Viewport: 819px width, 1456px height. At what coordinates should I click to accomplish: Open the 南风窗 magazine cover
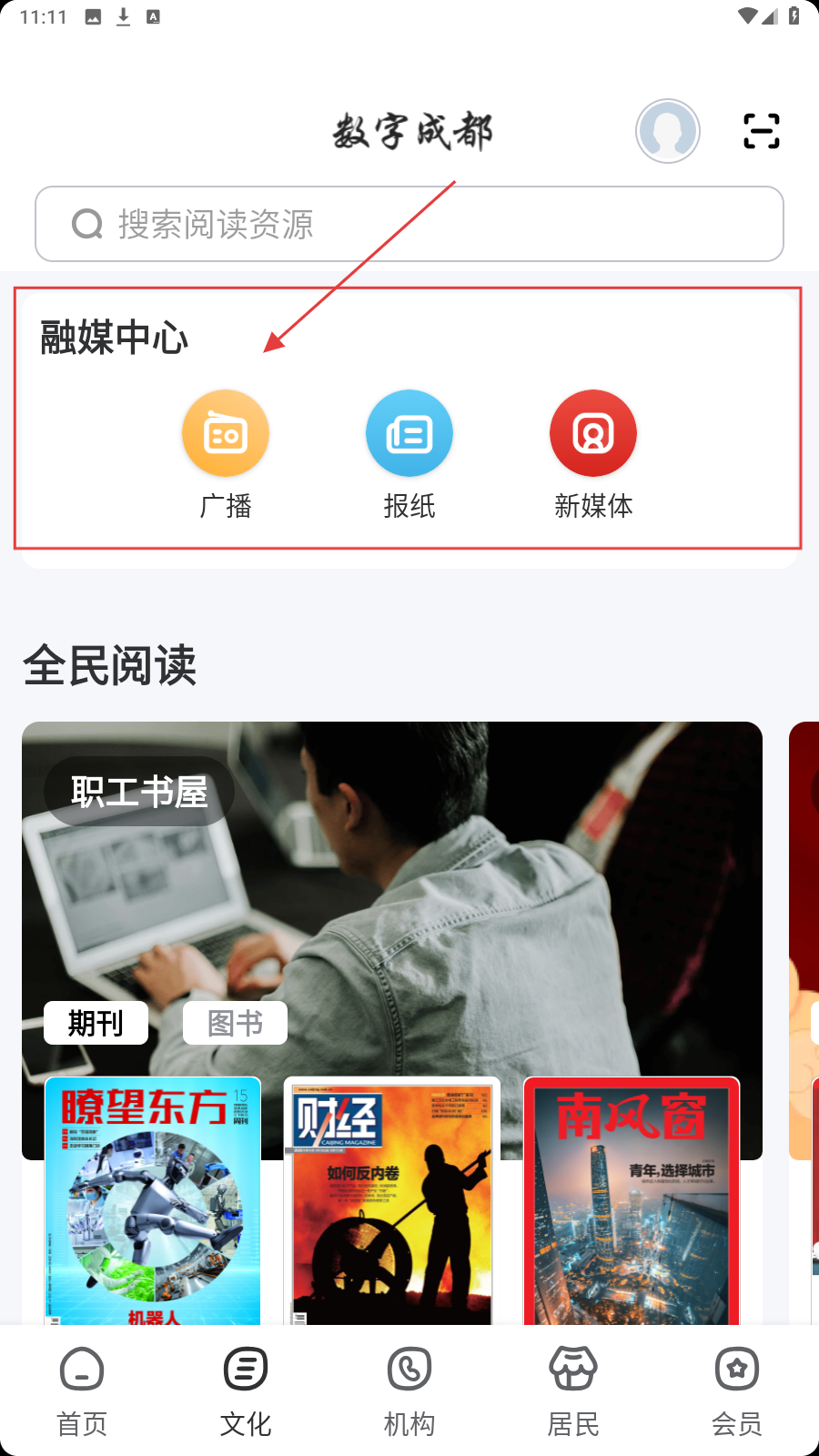(x=632, y=1201)
